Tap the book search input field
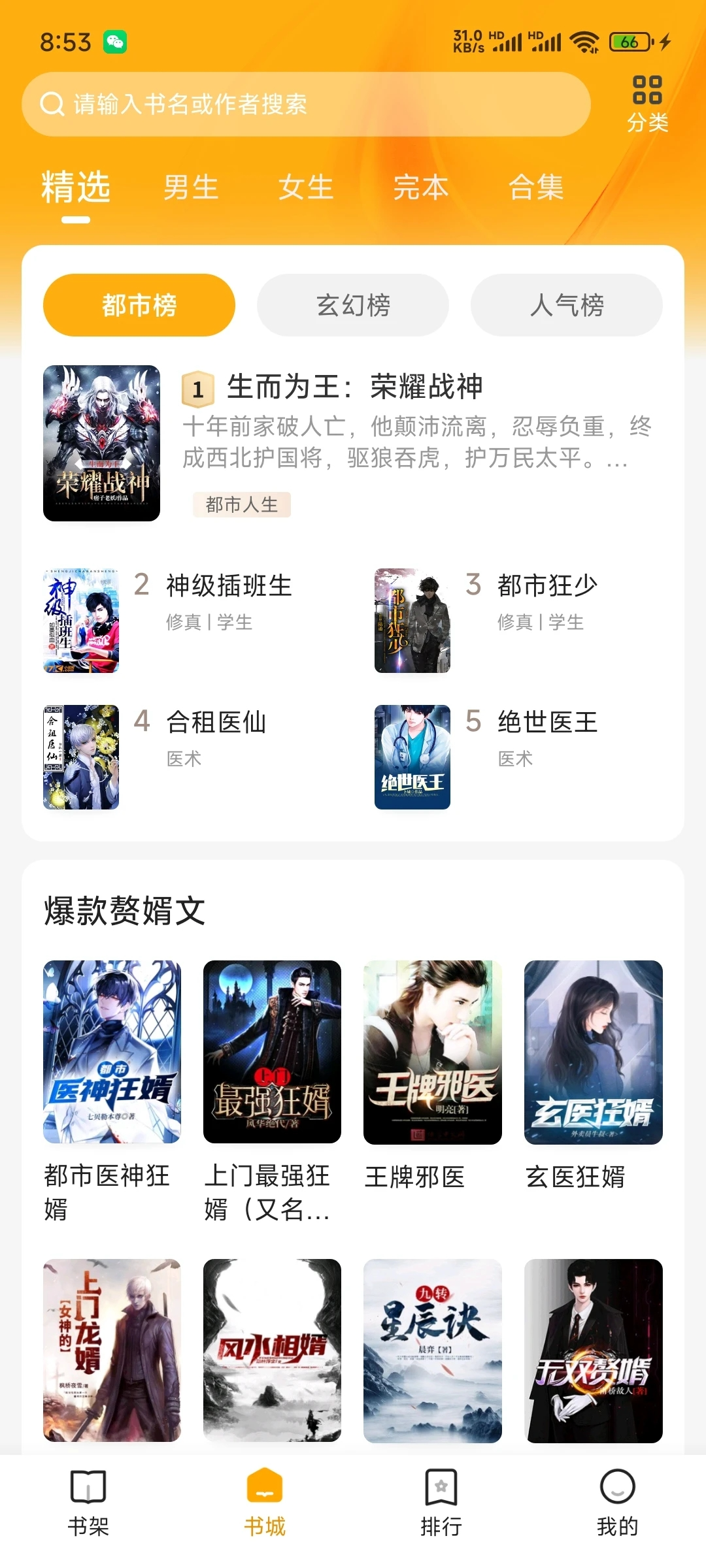Viewport: 706px width, 1568px height. 306,105
